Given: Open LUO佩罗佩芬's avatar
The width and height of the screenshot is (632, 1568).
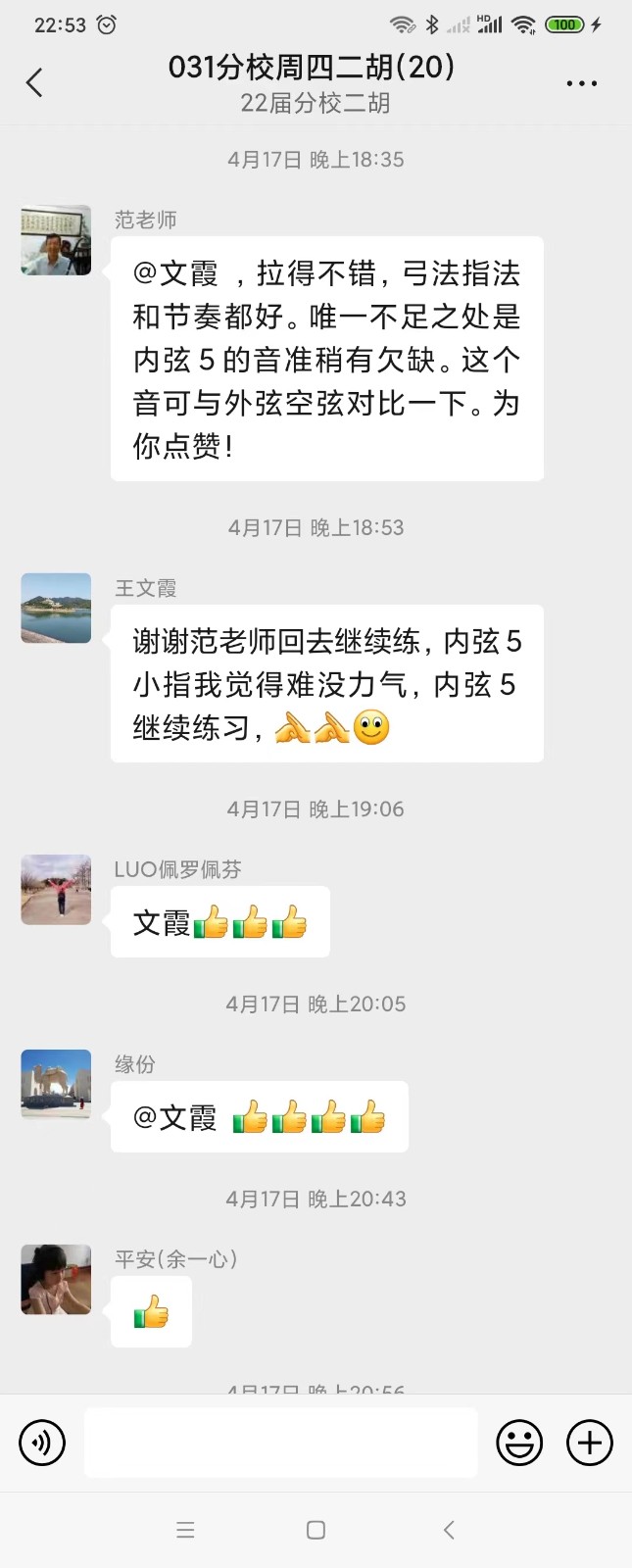Looking at the screenshot, I should [x=56, y=890].
